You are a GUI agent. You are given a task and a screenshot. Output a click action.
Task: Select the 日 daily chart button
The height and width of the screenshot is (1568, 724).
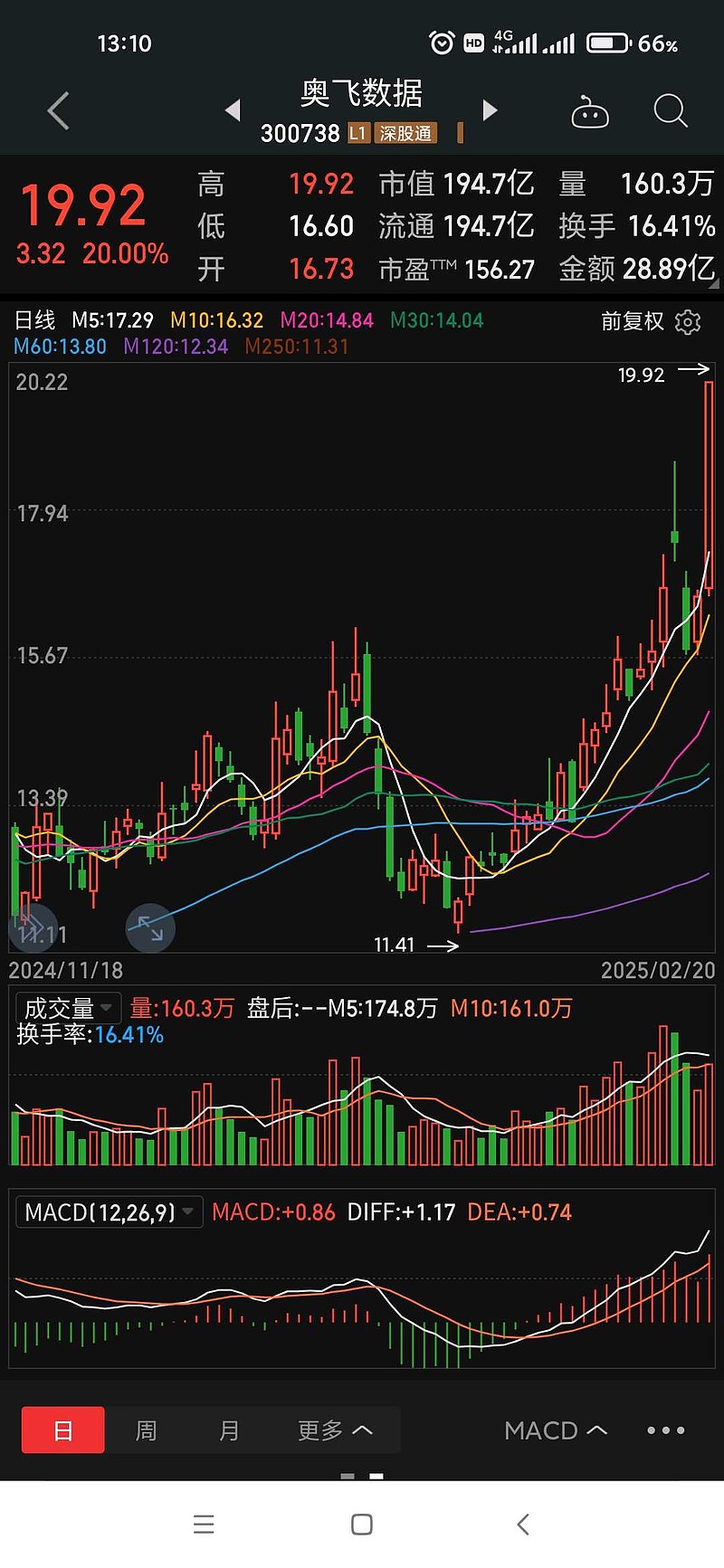tap(62, 1430)
